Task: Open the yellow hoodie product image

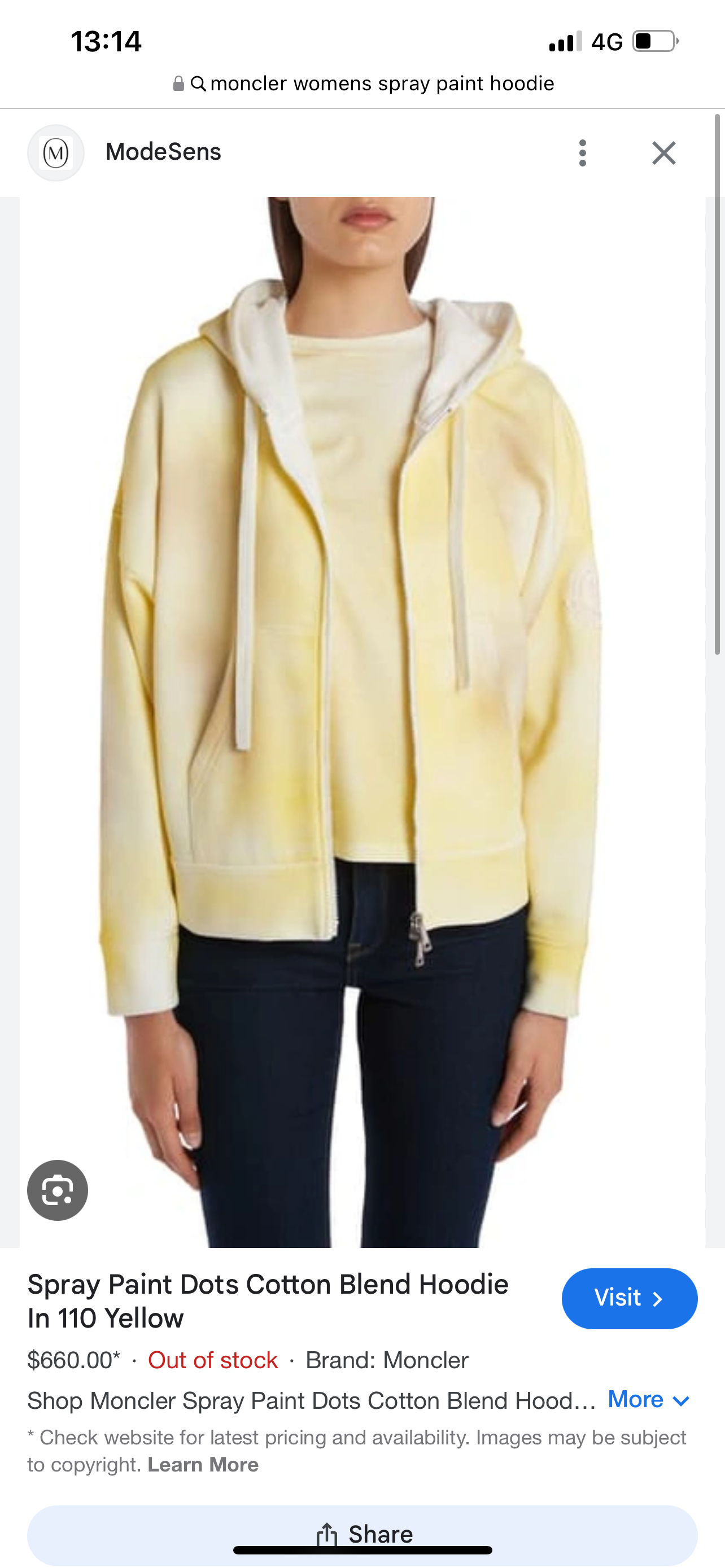Action: coord(363,669)
